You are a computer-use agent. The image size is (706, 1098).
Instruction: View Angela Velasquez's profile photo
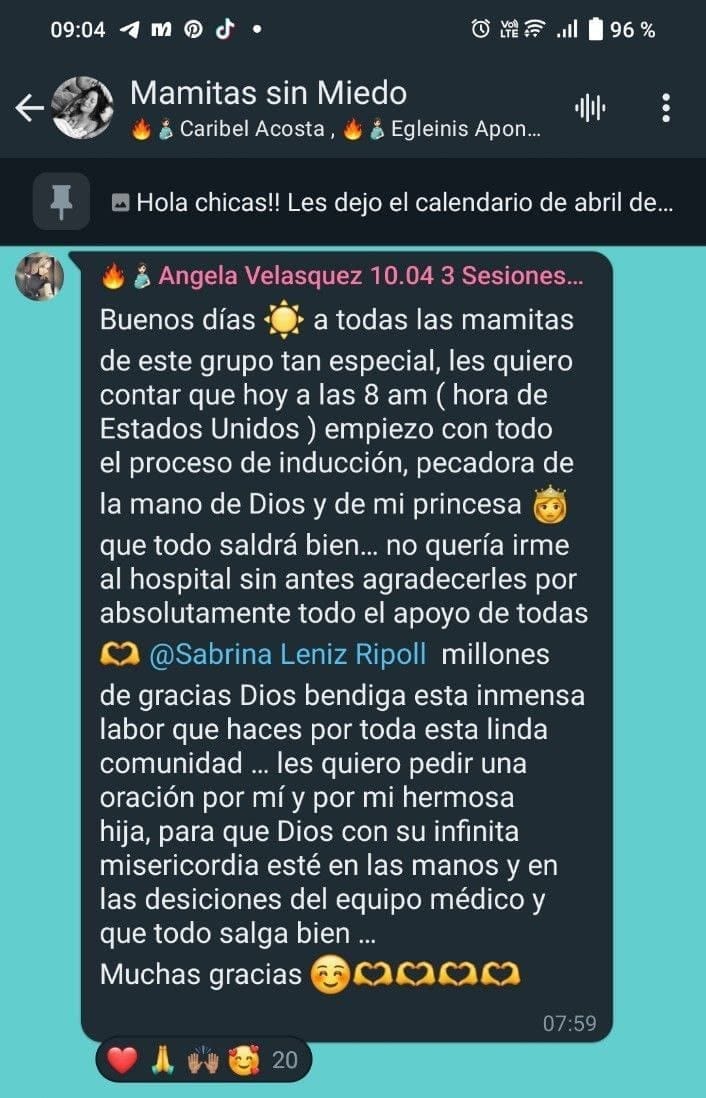pos(40,275)
